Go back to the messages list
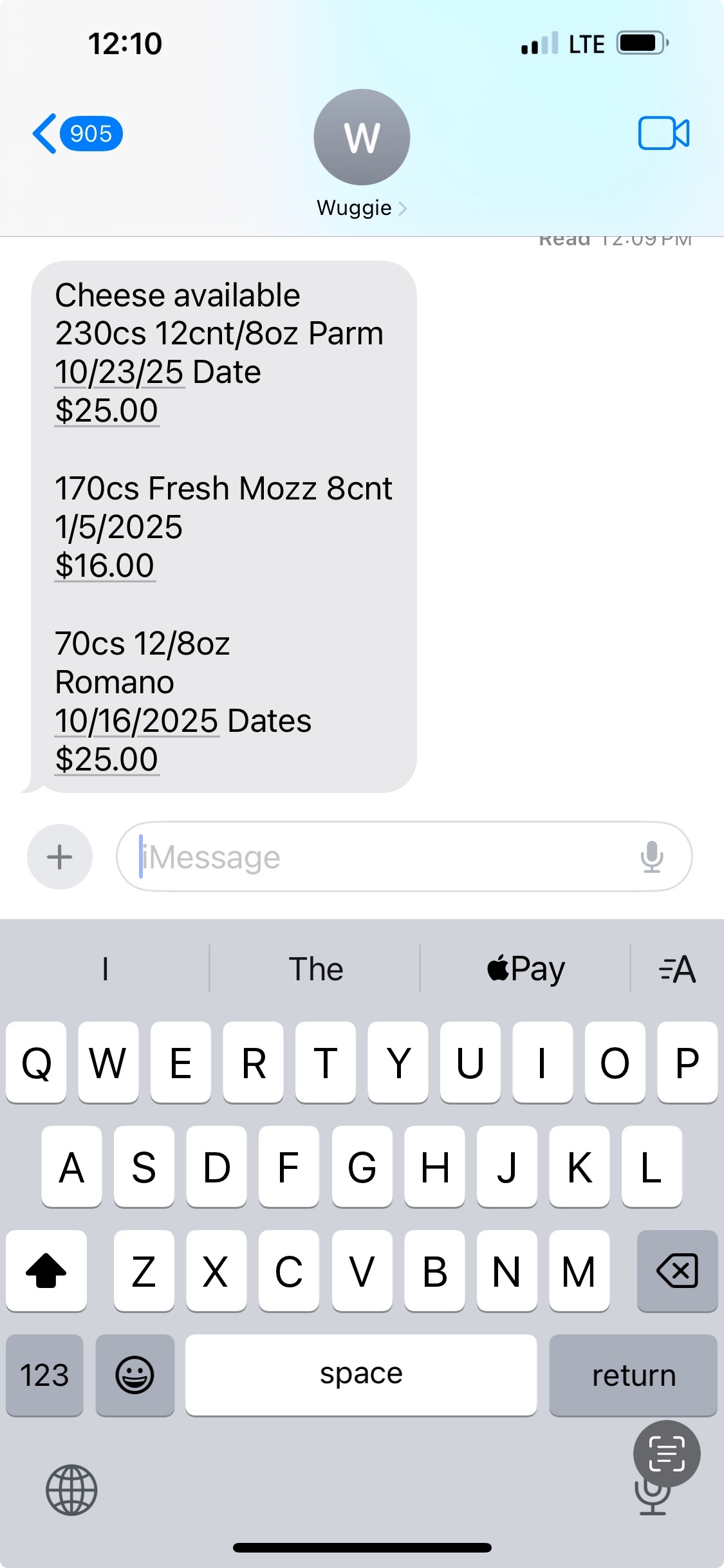The height and width of the screenshot is (1568, 724). 77,134
